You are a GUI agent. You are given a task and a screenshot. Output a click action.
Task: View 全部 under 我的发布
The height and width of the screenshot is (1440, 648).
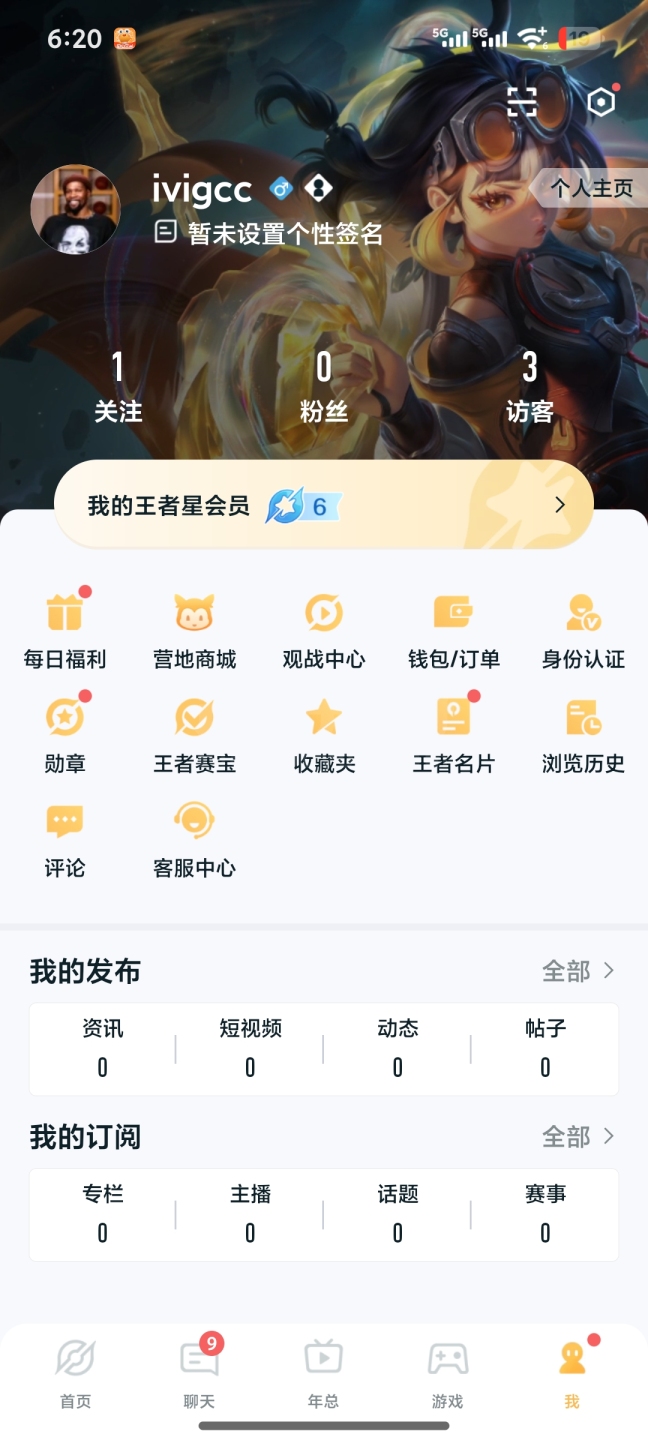578,971
